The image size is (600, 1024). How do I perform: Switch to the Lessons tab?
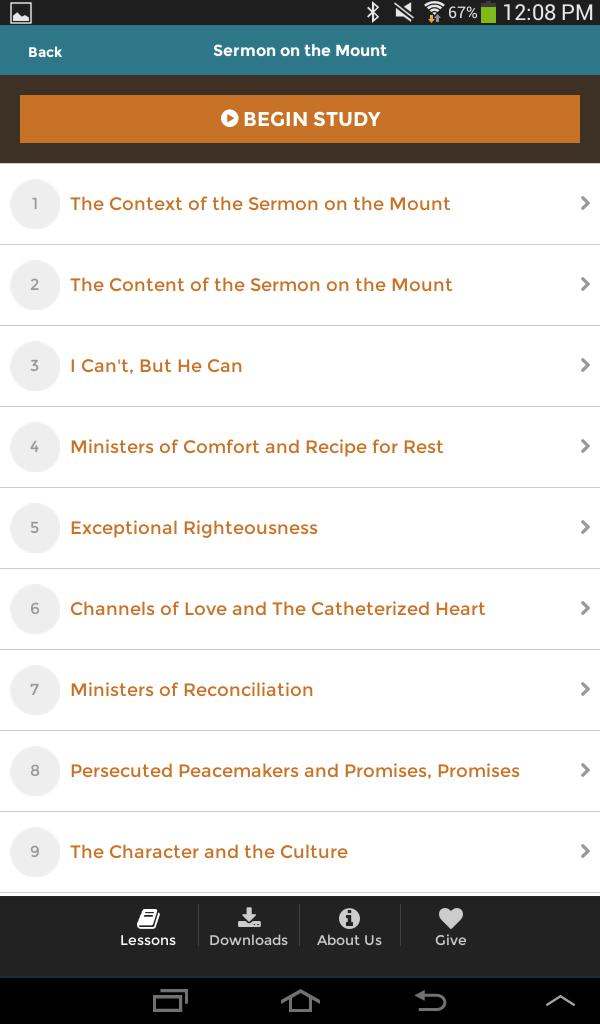click(148, 927)
